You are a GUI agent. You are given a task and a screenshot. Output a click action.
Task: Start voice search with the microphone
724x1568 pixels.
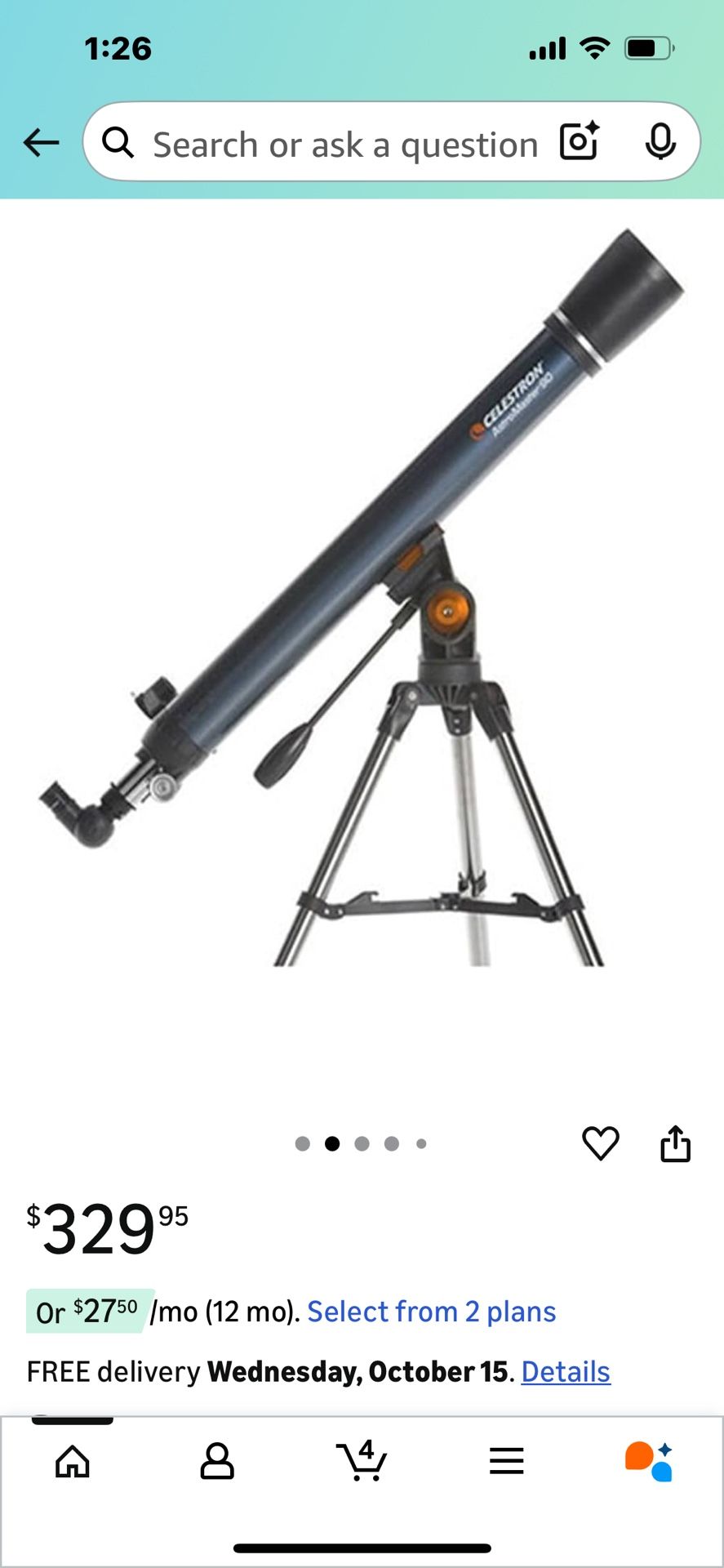coord(660,142)
